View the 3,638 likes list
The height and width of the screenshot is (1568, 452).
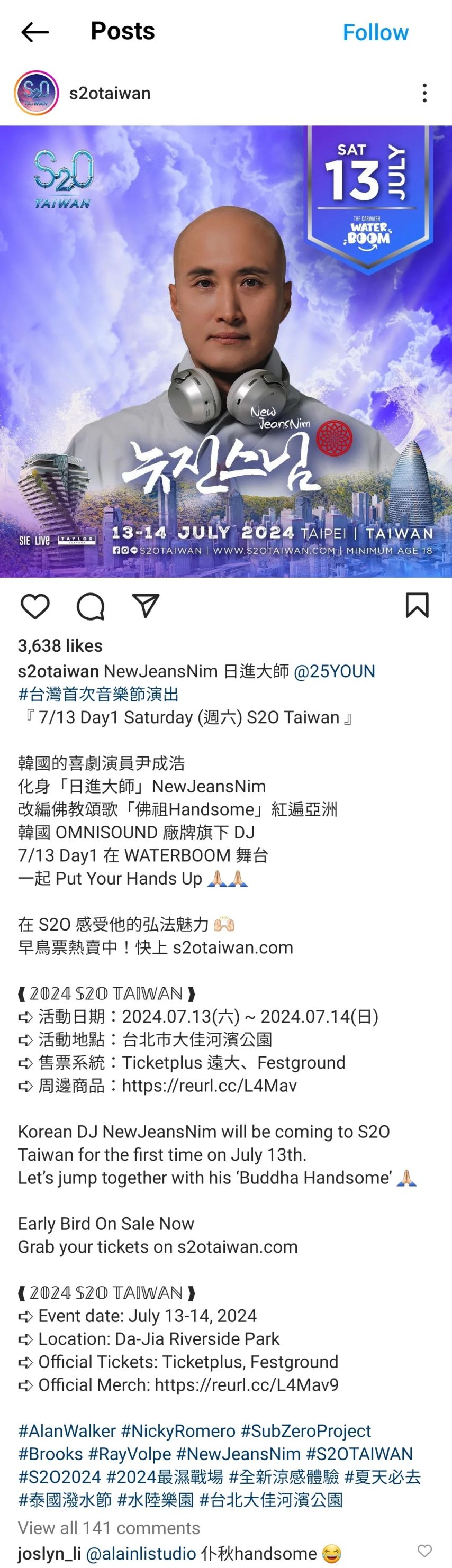(x=60, y=646)
